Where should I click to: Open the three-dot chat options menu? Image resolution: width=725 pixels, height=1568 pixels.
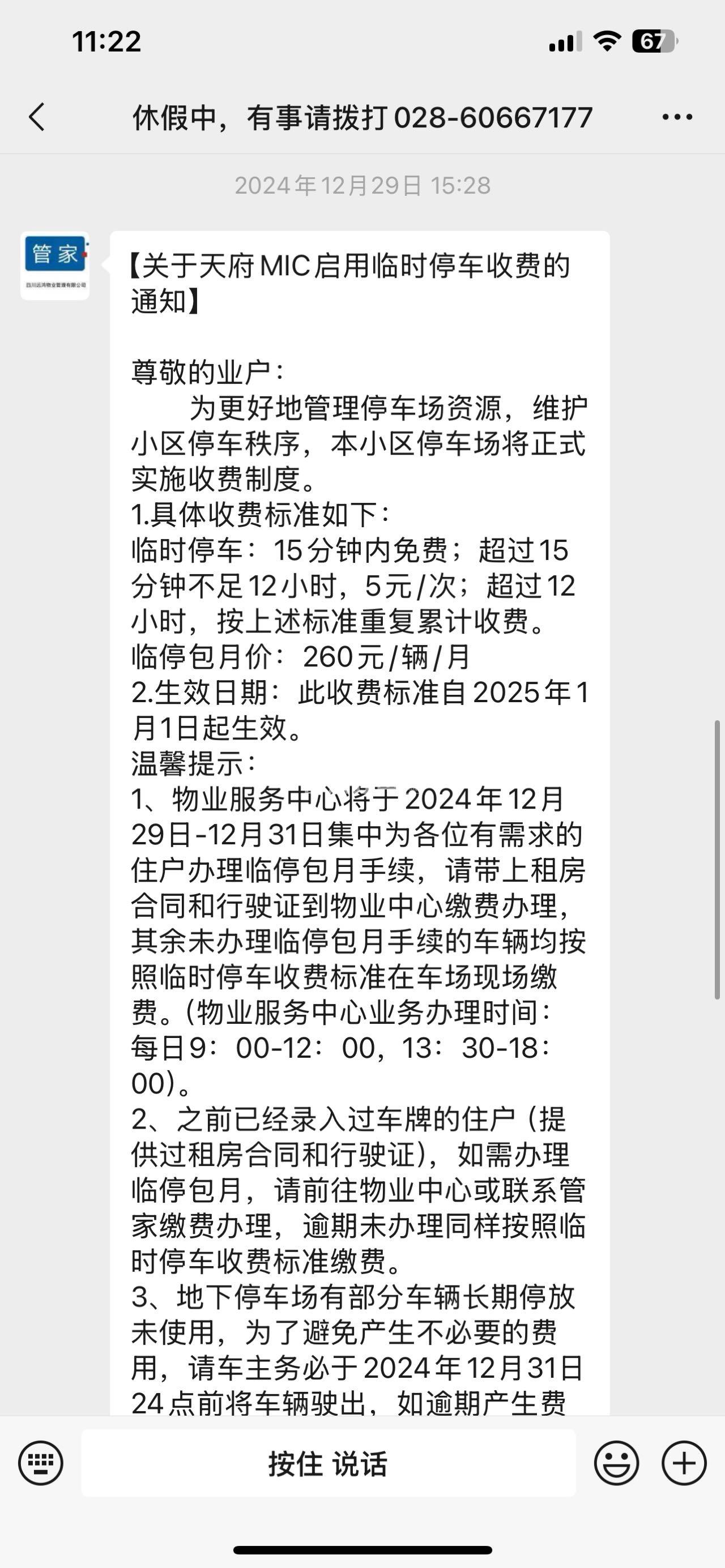pos(677,117)
